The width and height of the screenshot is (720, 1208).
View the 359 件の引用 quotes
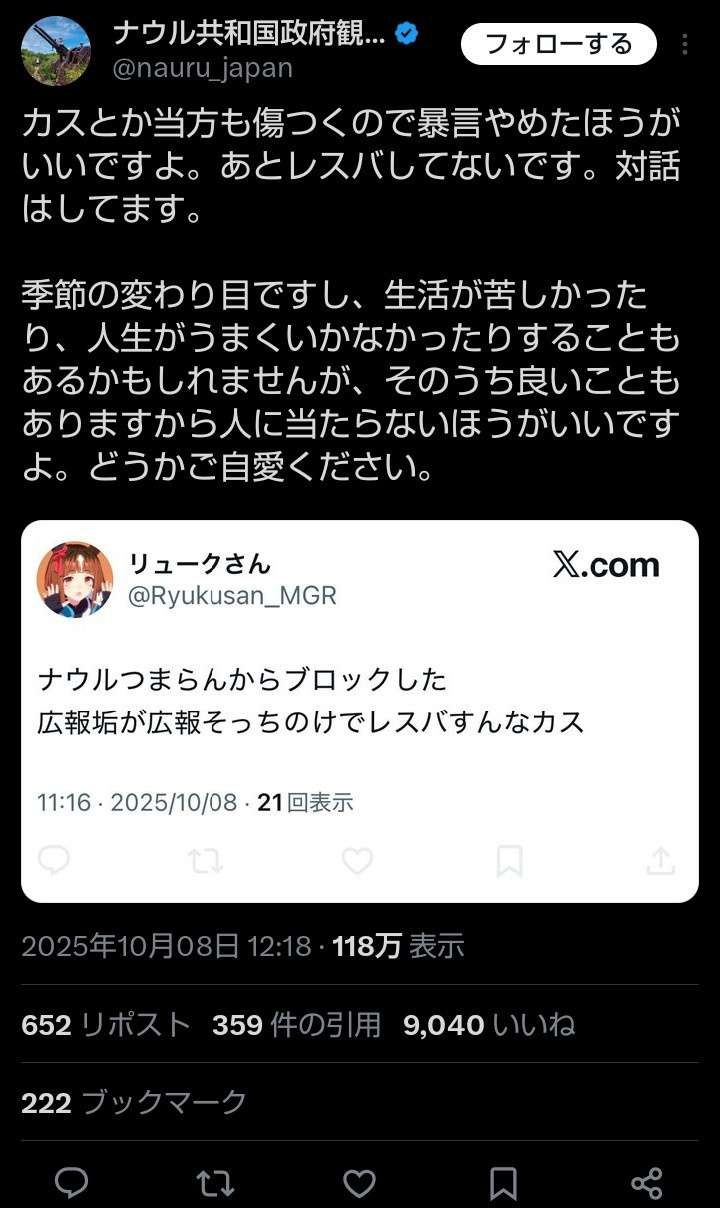coord(296,1025)
